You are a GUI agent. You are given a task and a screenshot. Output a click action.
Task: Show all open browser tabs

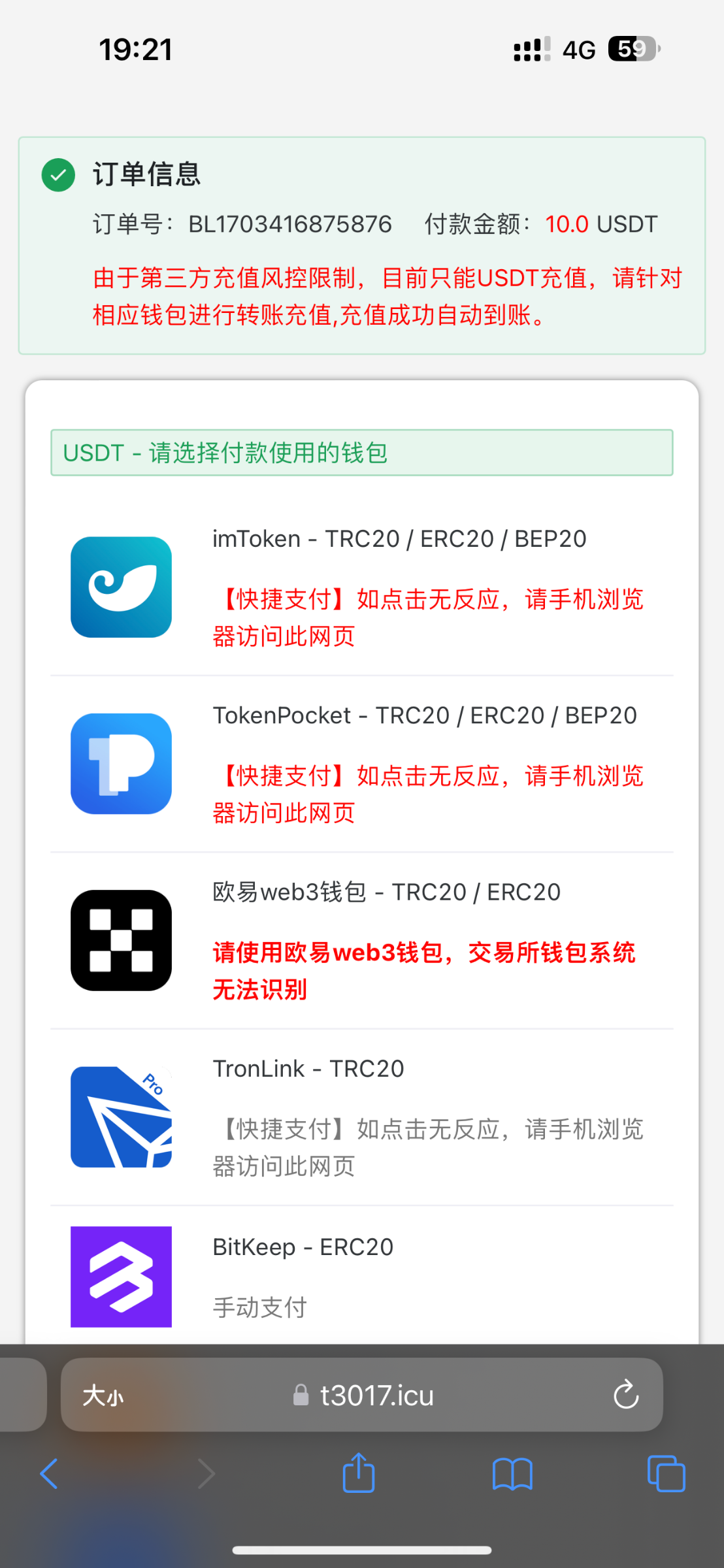666,1474
